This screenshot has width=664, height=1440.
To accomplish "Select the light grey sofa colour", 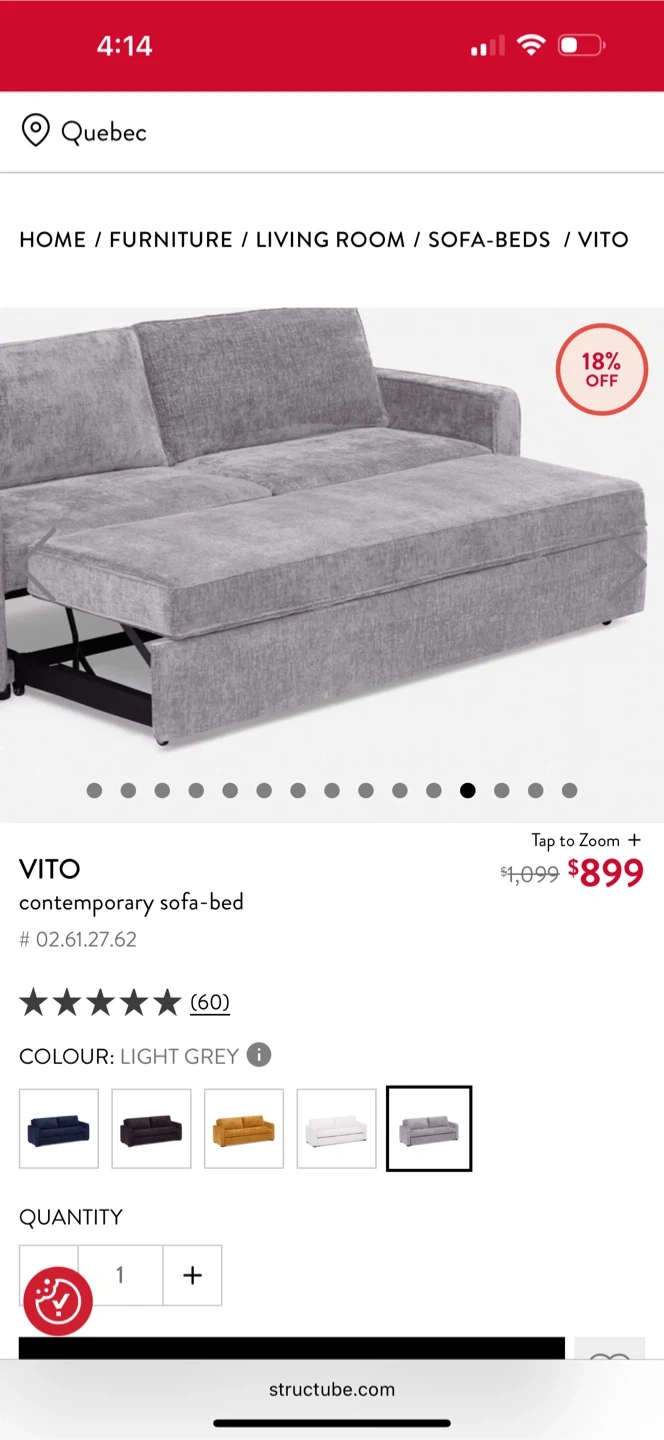I will pyautogui.click(x=429, y=1129).
